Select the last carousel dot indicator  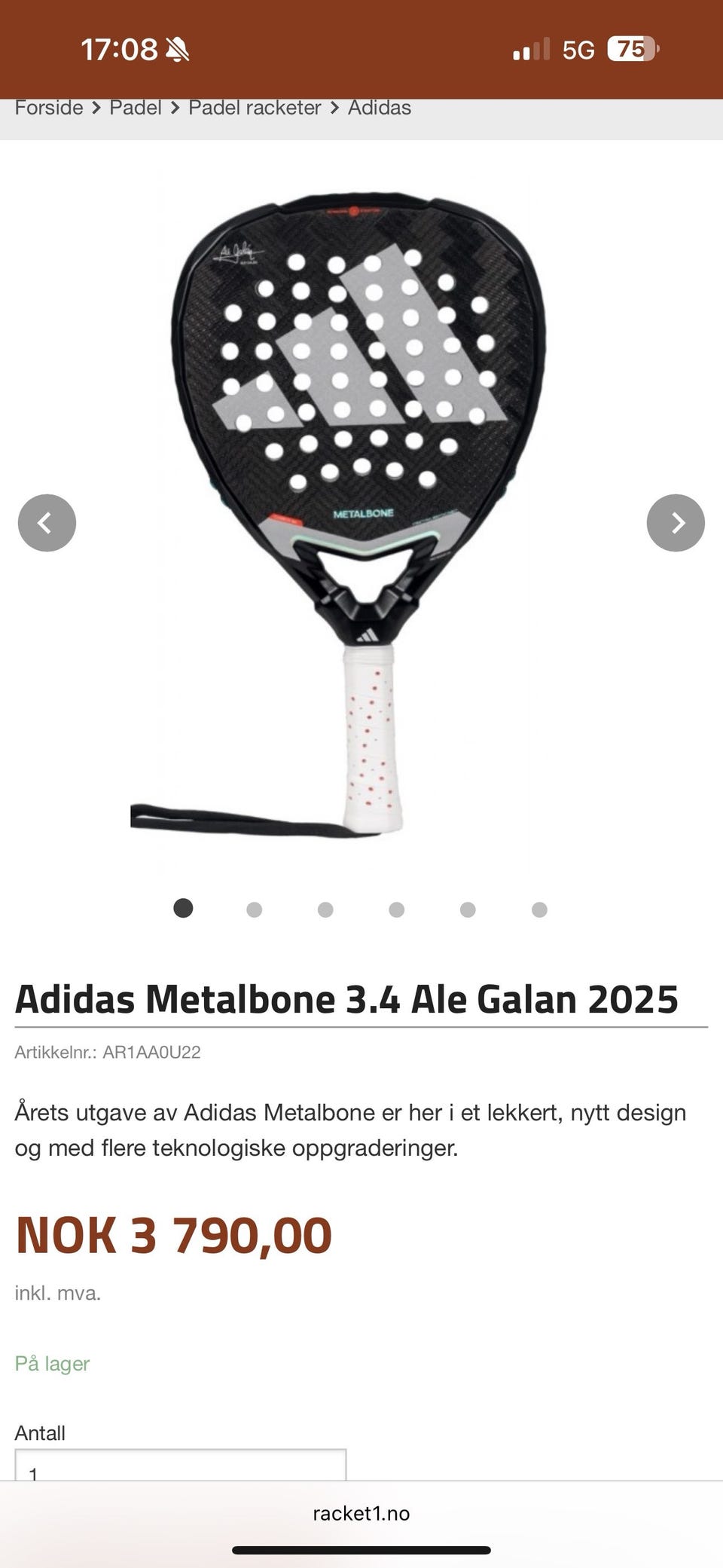click(x=539, y=909)
